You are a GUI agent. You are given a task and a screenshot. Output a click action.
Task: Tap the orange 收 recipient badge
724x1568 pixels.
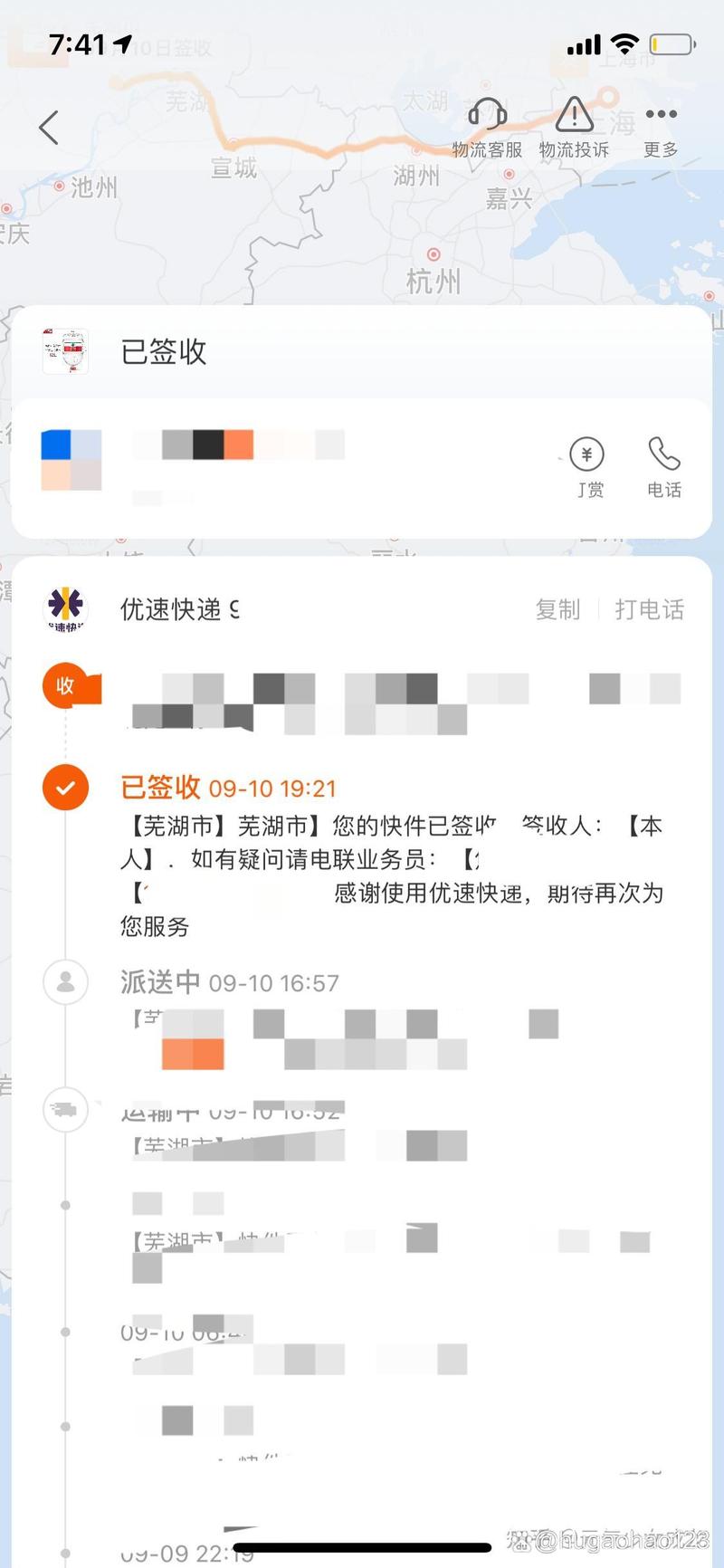(65, 686)
